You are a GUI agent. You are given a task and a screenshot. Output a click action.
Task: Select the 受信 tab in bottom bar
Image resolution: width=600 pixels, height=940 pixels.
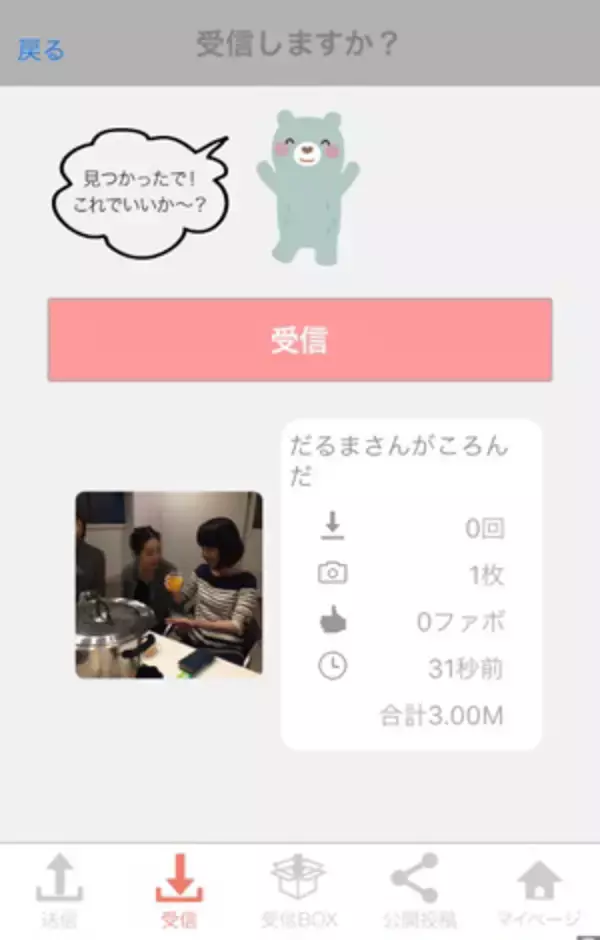pos(179,891)
